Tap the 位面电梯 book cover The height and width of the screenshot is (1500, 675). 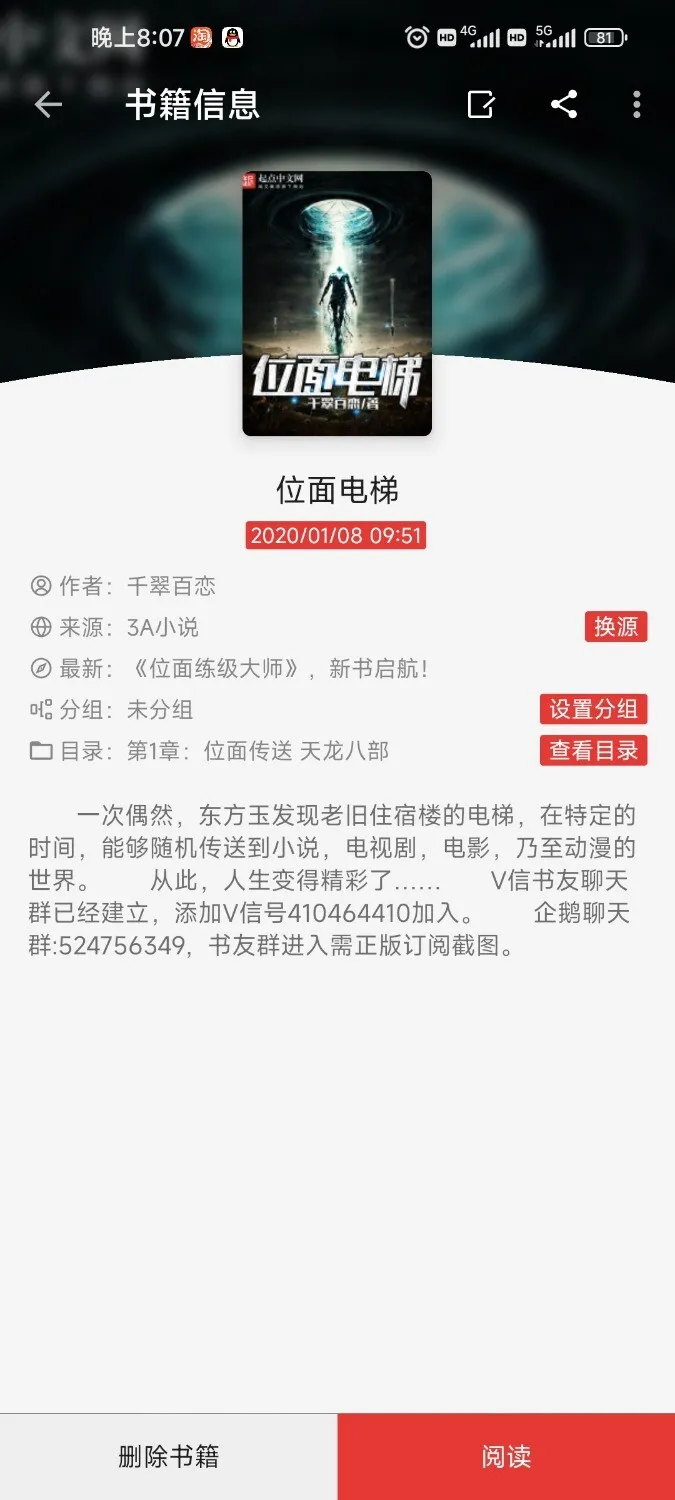337,303
